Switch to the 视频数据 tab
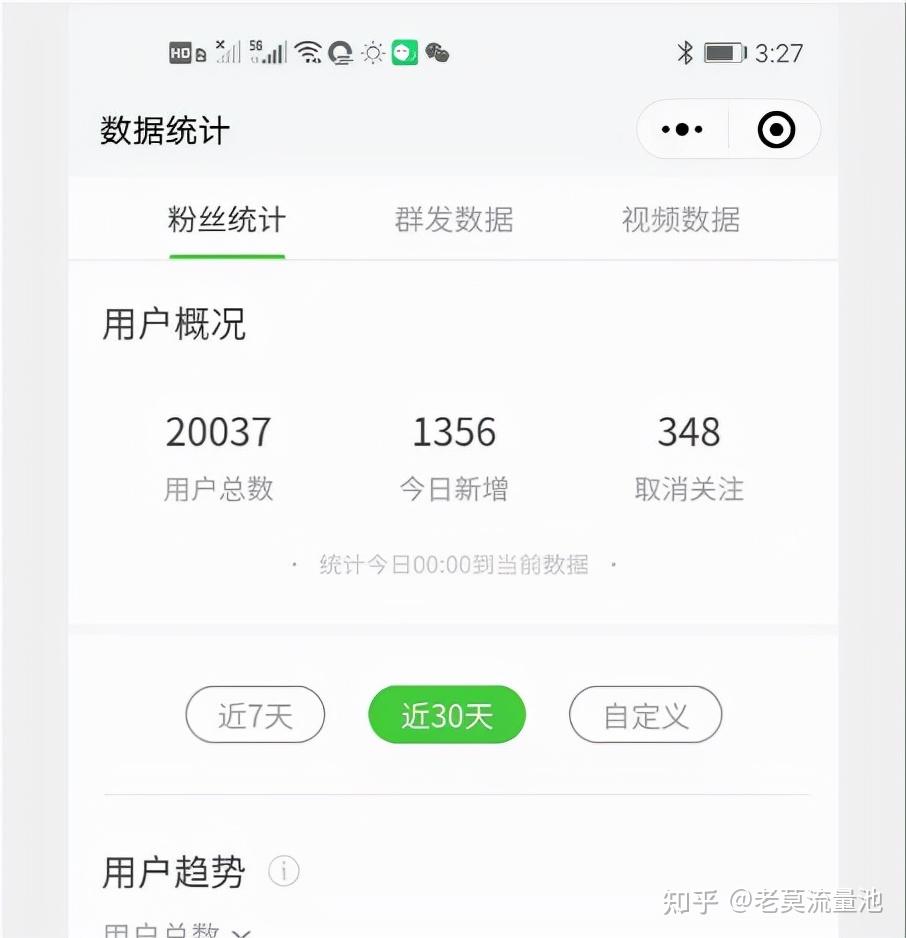The height and width of the screenshot is (938, 906). click(681, 220)
